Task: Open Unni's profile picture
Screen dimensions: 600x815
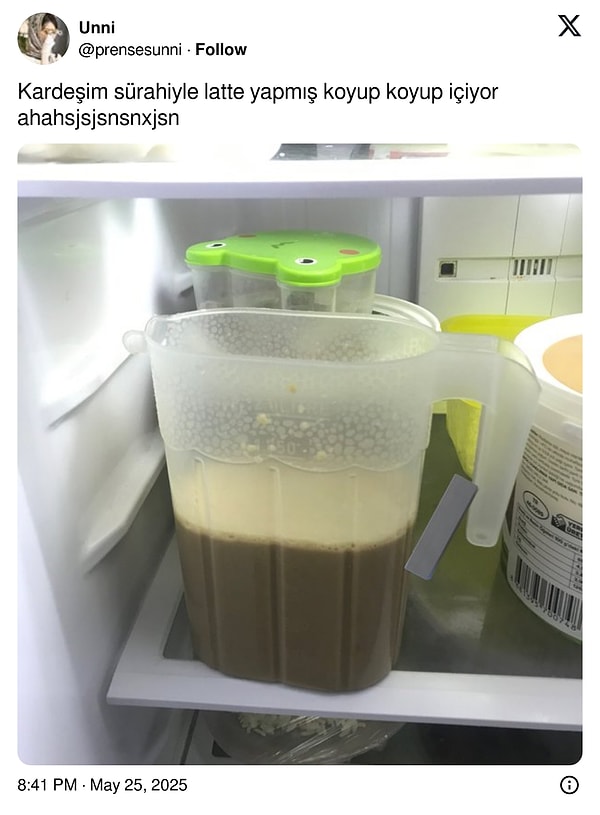Action: 43,38
